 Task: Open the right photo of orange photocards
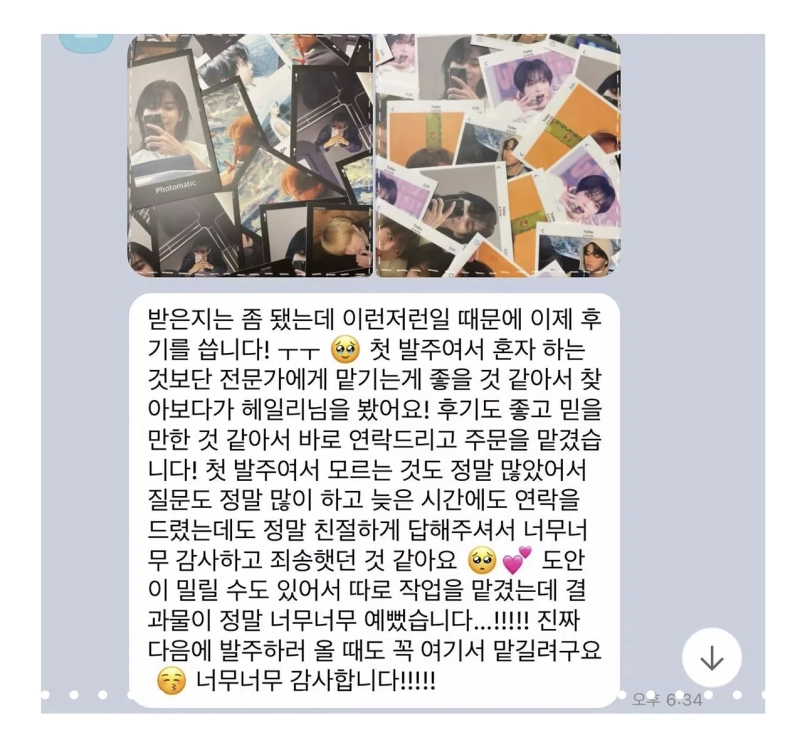[x=497, y=155]
